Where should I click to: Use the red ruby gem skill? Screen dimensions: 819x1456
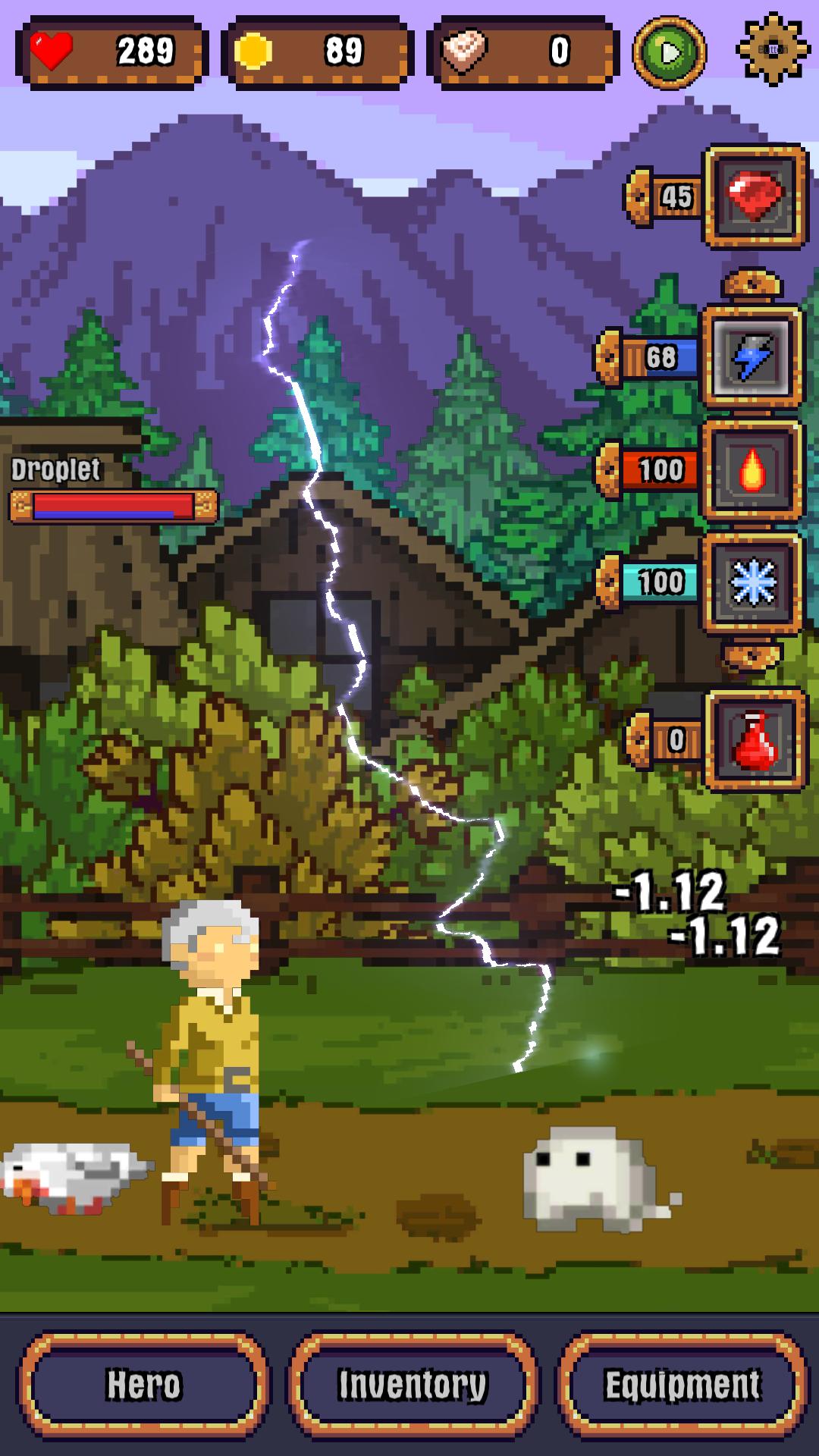tap(754, 197)
